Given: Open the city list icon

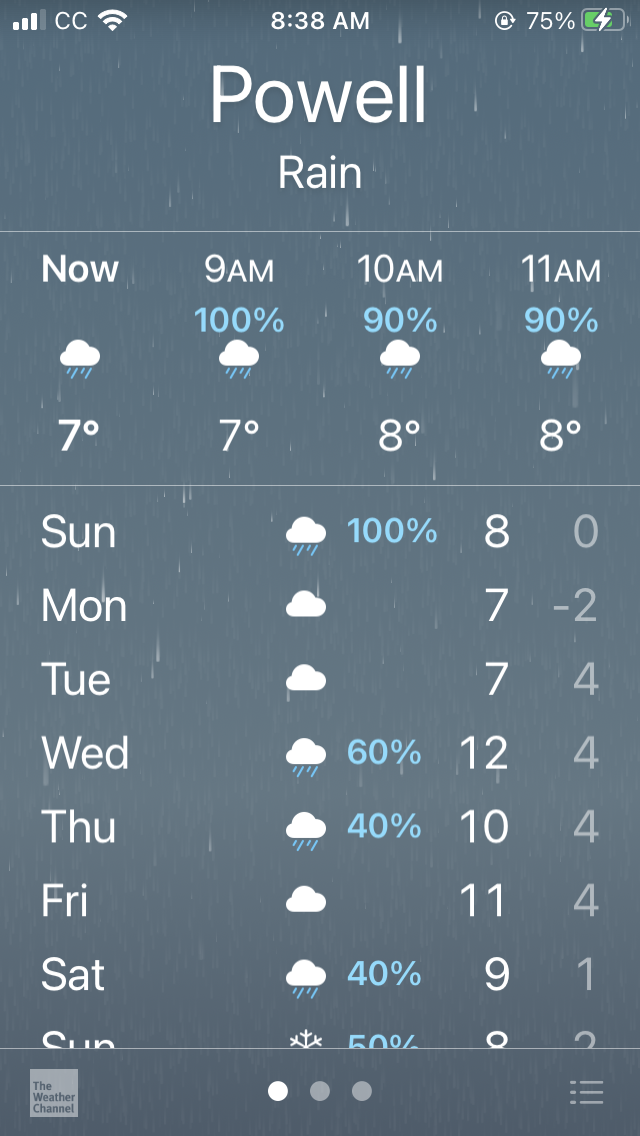Looking at the screenshot, I should [x=586, y=1092].
